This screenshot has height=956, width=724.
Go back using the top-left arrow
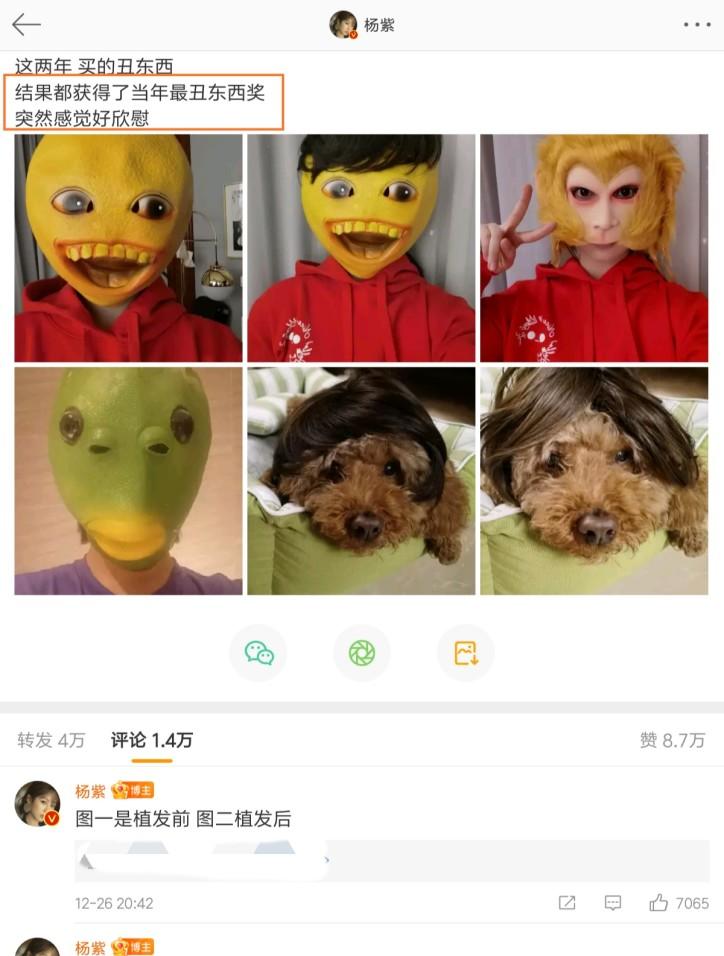point(26,25)
